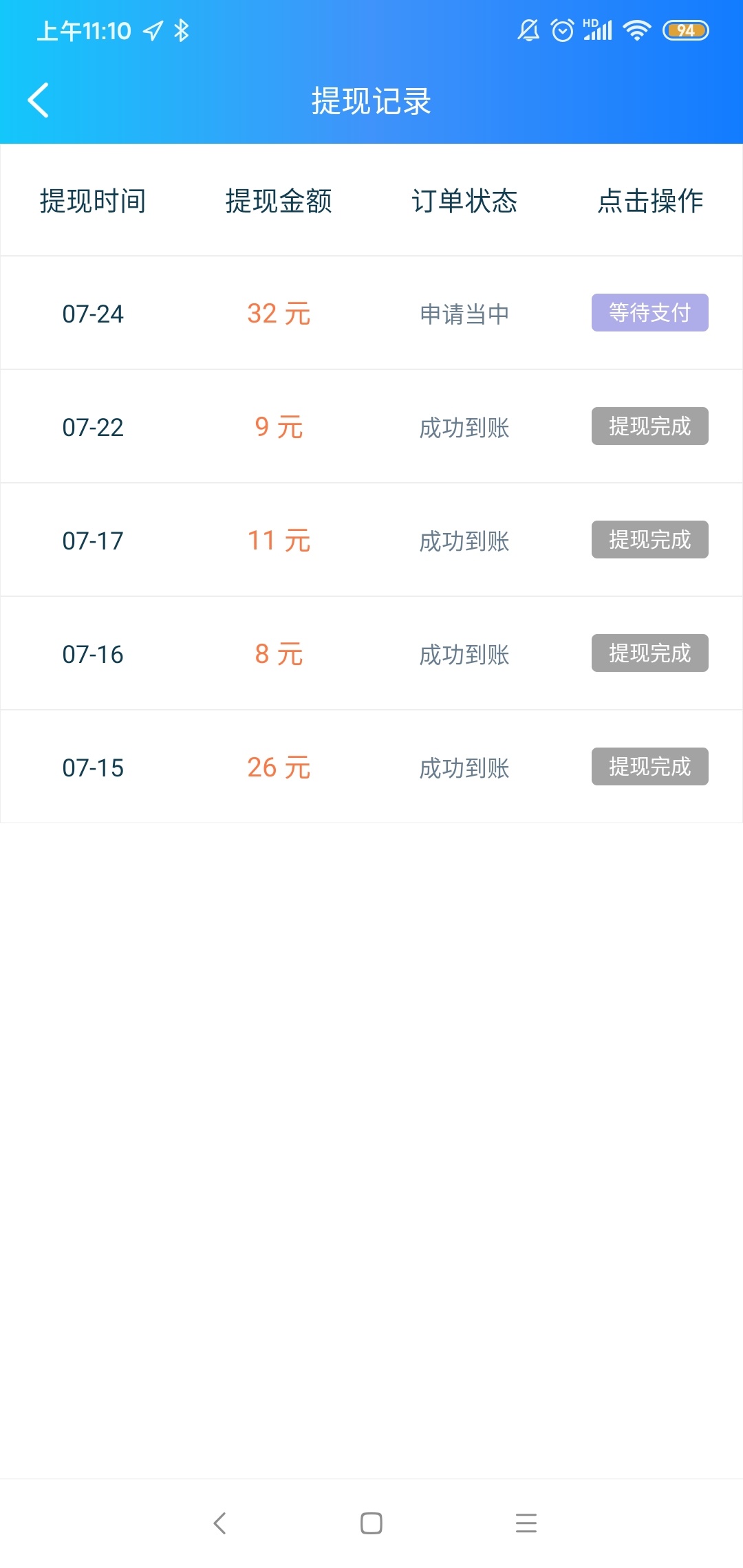Tap 提现完成 button for 07-16 withdrawal
The height and width of the screenshot is (1568, 743).
(x=649, y=653)
